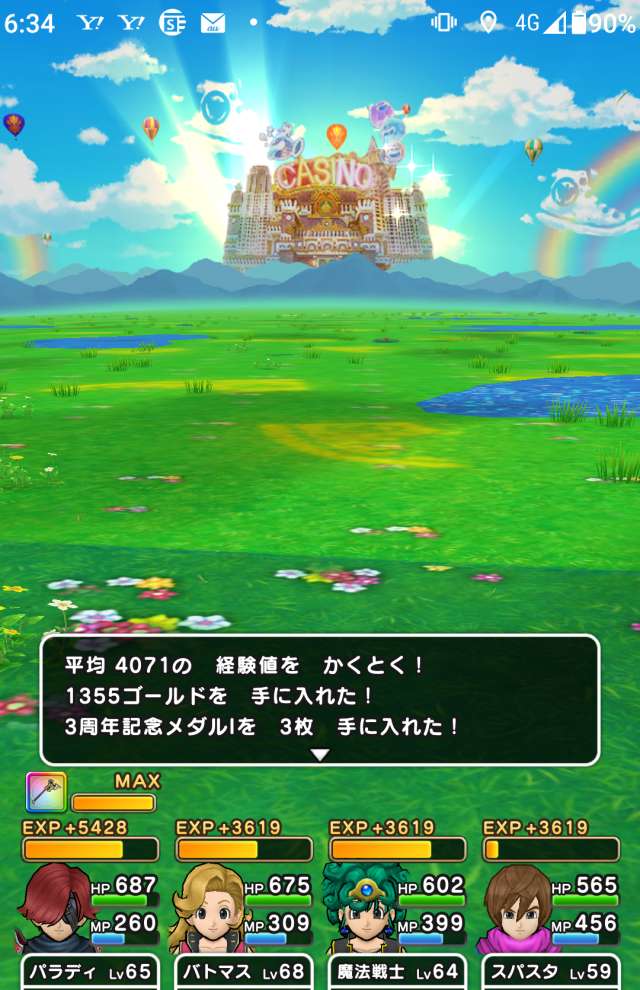This screenshot has height=990, width=640.
Task: Tap the weapon skill icon beside MAX
Action: [46, 792]
